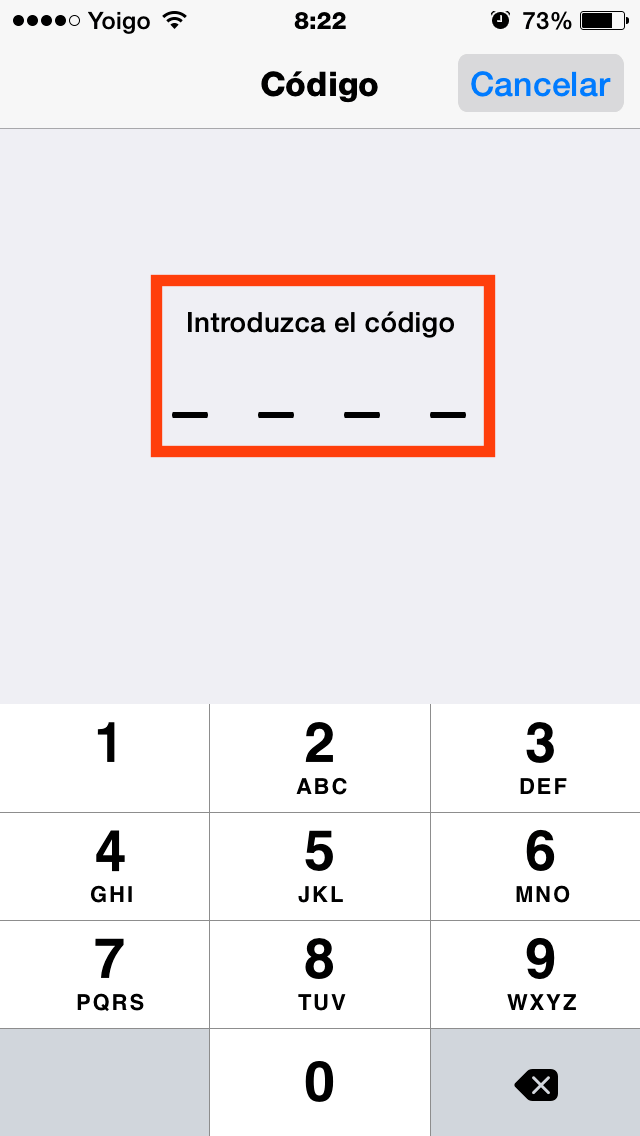The height and width of the screenshot is (1136, 640).
Task: Tap the 7 PQRS key
Action: (x=104, y=974)
